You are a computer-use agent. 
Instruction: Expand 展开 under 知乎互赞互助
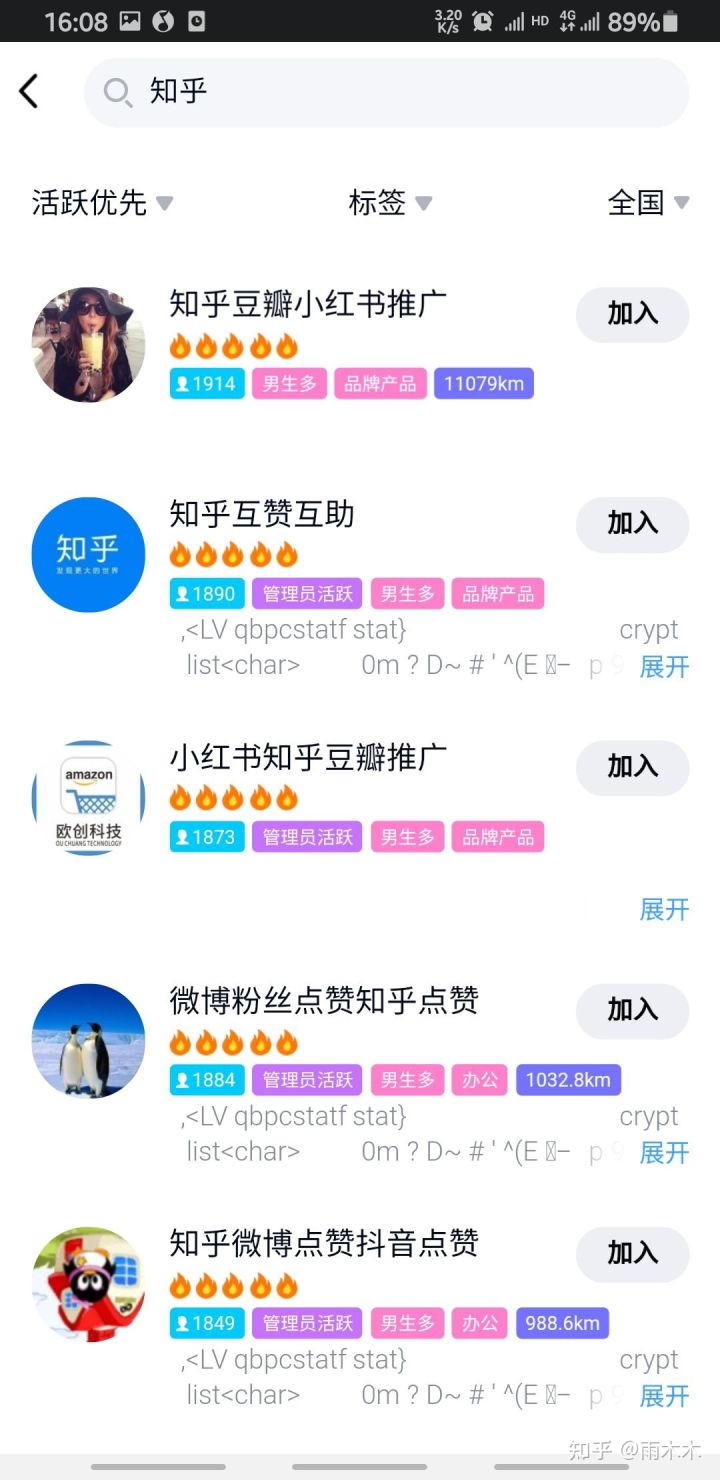(x=664, y=668)
